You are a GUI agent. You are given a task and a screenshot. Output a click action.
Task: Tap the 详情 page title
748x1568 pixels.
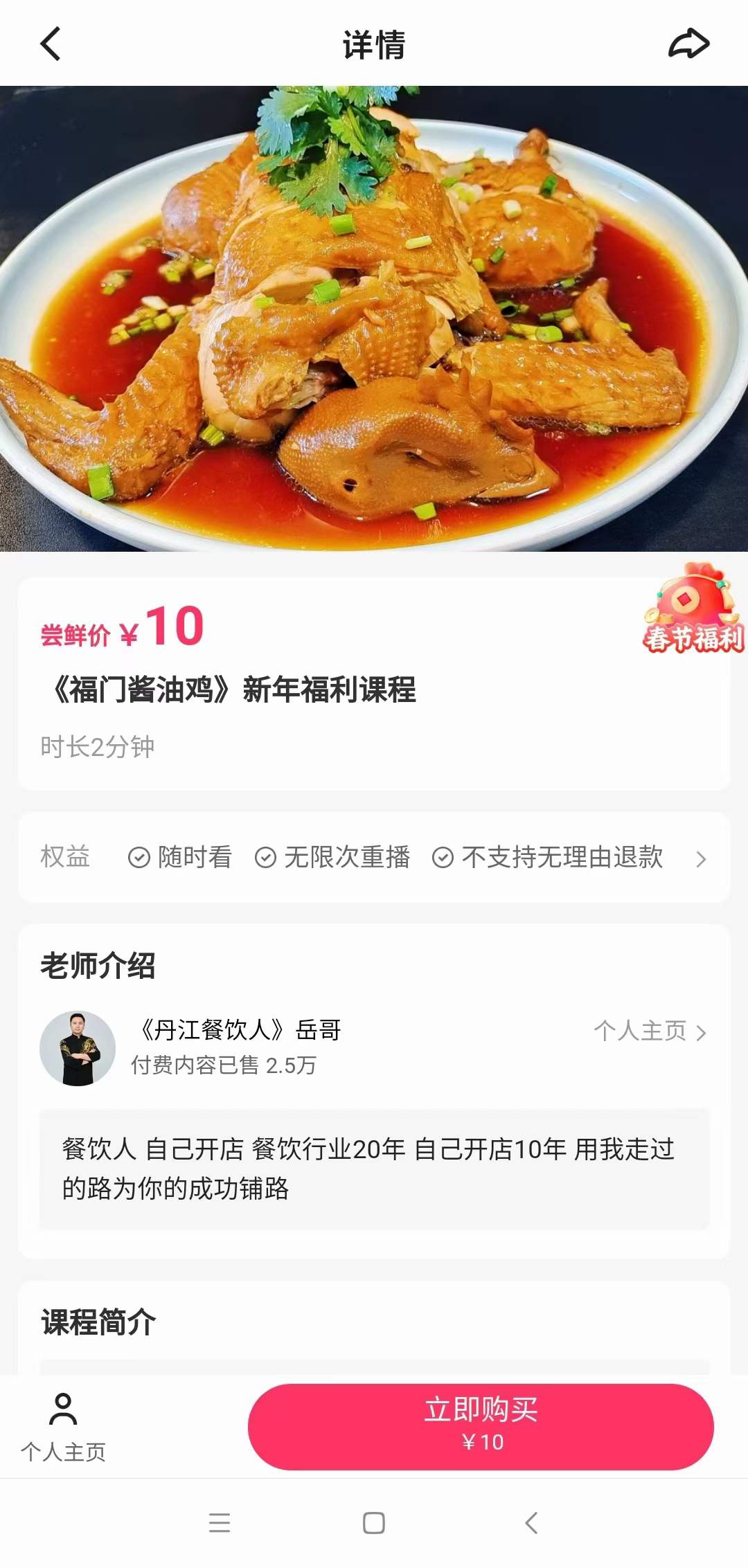coord(374,44)
